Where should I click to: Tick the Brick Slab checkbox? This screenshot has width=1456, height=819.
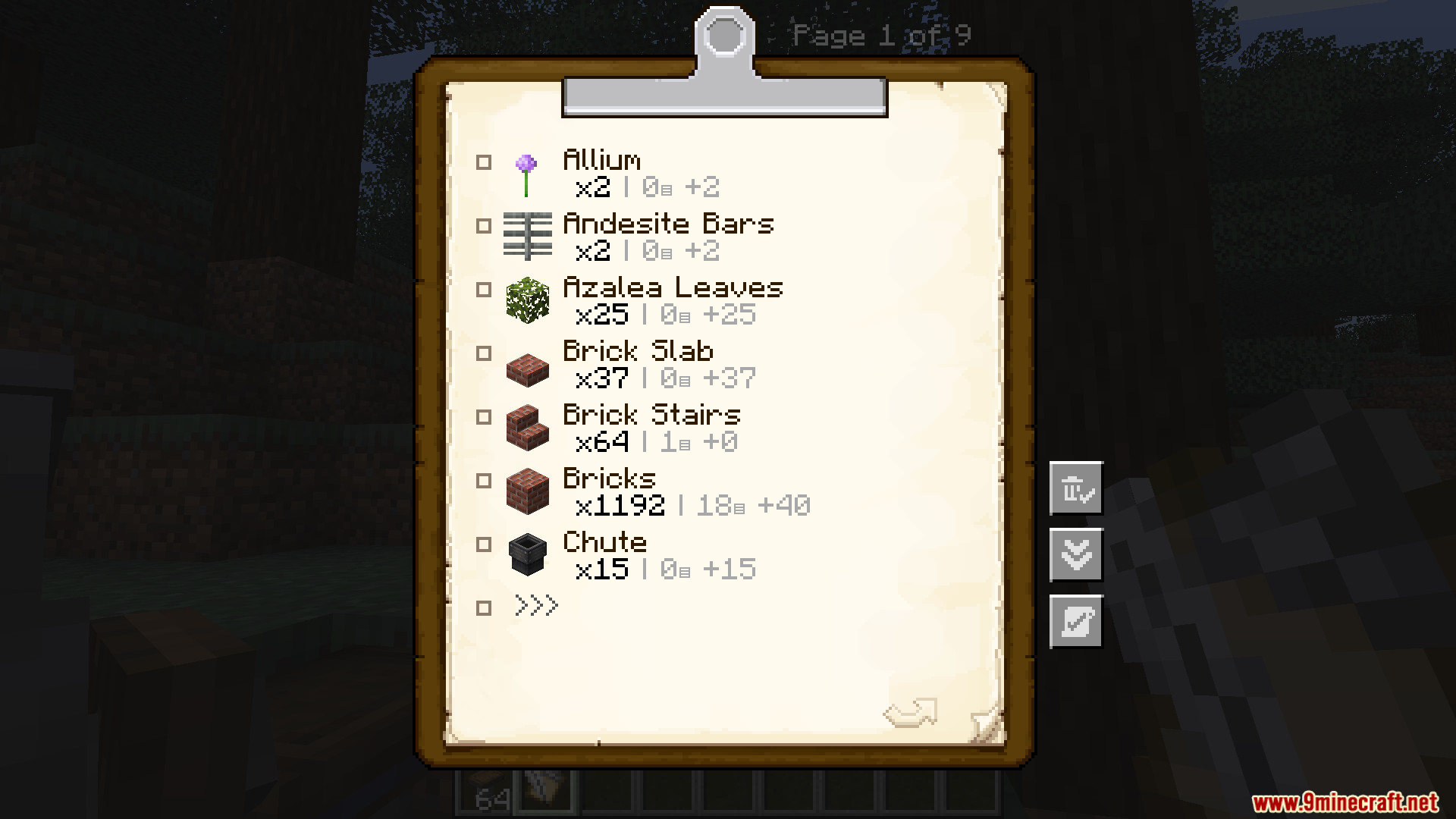(484, 353)
